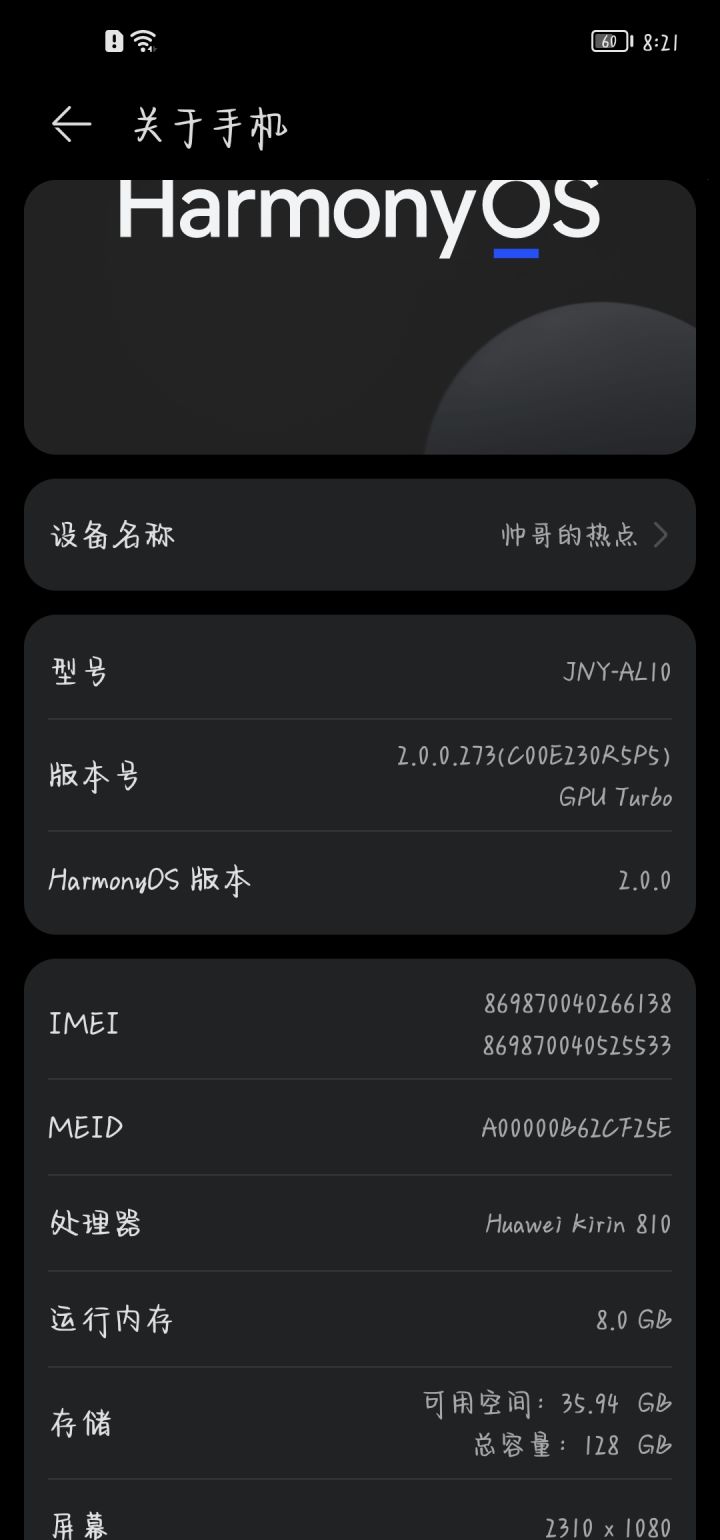The height and width of the screenshot is (1540, 720).
Task: Tap the 屏幕 resolution row
Action: pyautogui.click(x=360, y=1520)
